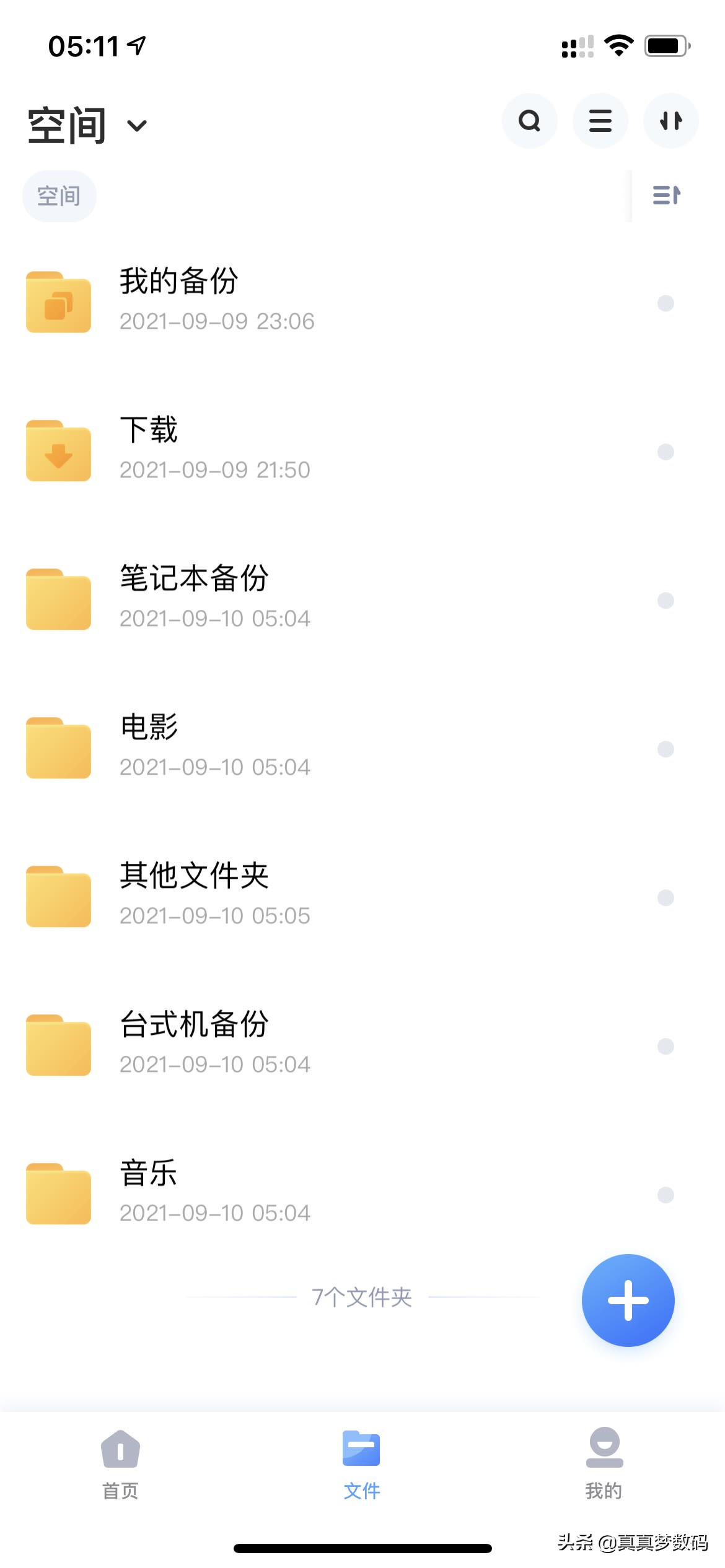Open the 空间 filter chip
The image size is (725, 1568).
pyautogui.click(x=59, y=195)
